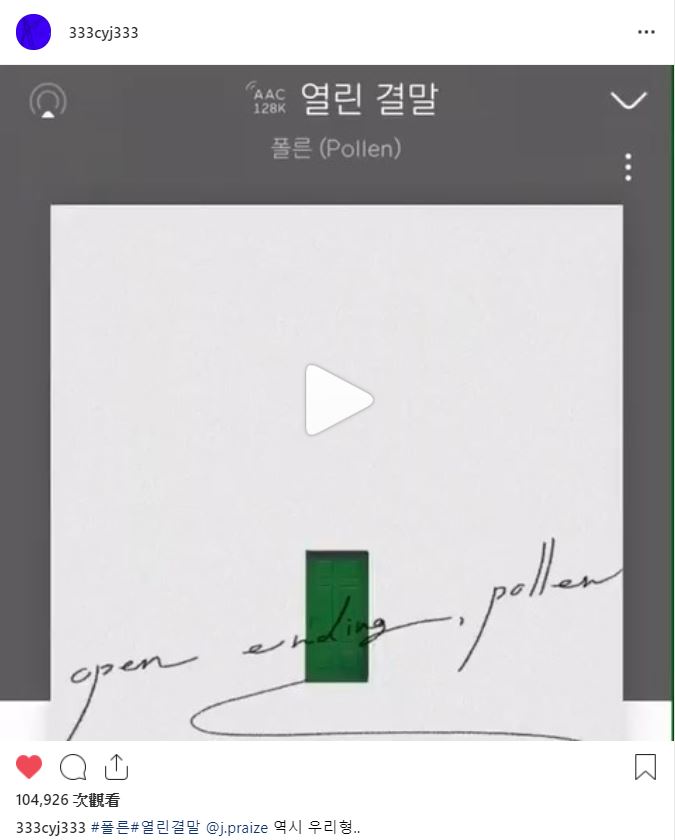Play the video in 333cyj333's post

pyautogui.click(x=338, y=400)
